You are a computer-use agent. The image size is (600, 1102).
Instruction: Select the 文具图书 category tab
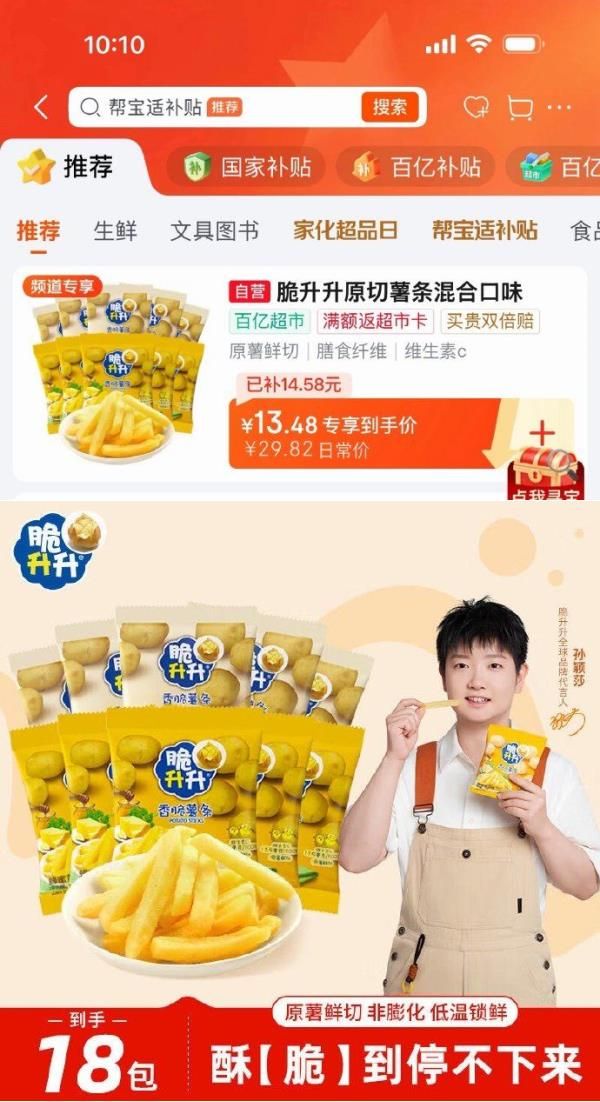coord(214,231)
